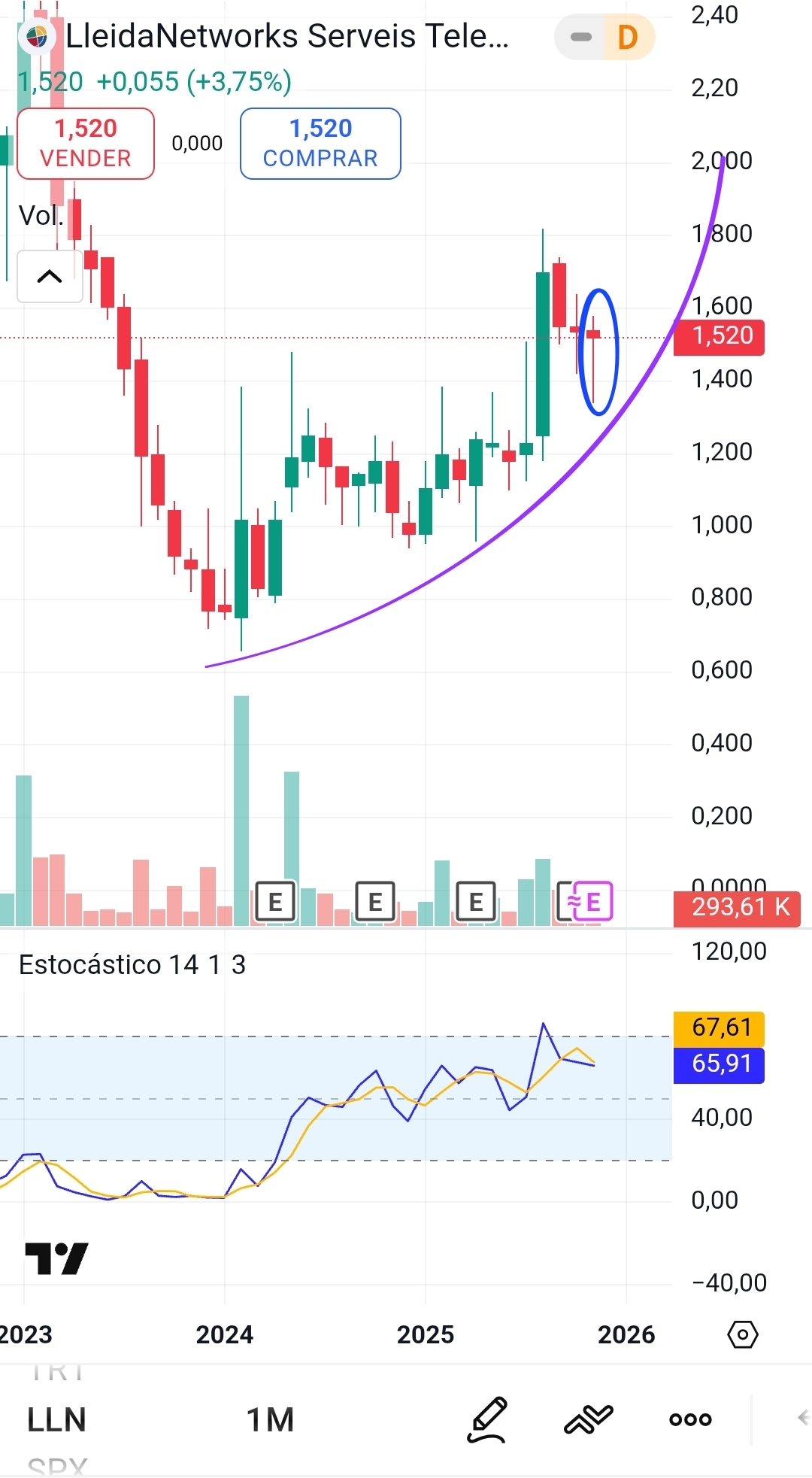Screen dimensions: 812x1478
Task: Change the 1M chart interval
Action: pos(270,1420)
